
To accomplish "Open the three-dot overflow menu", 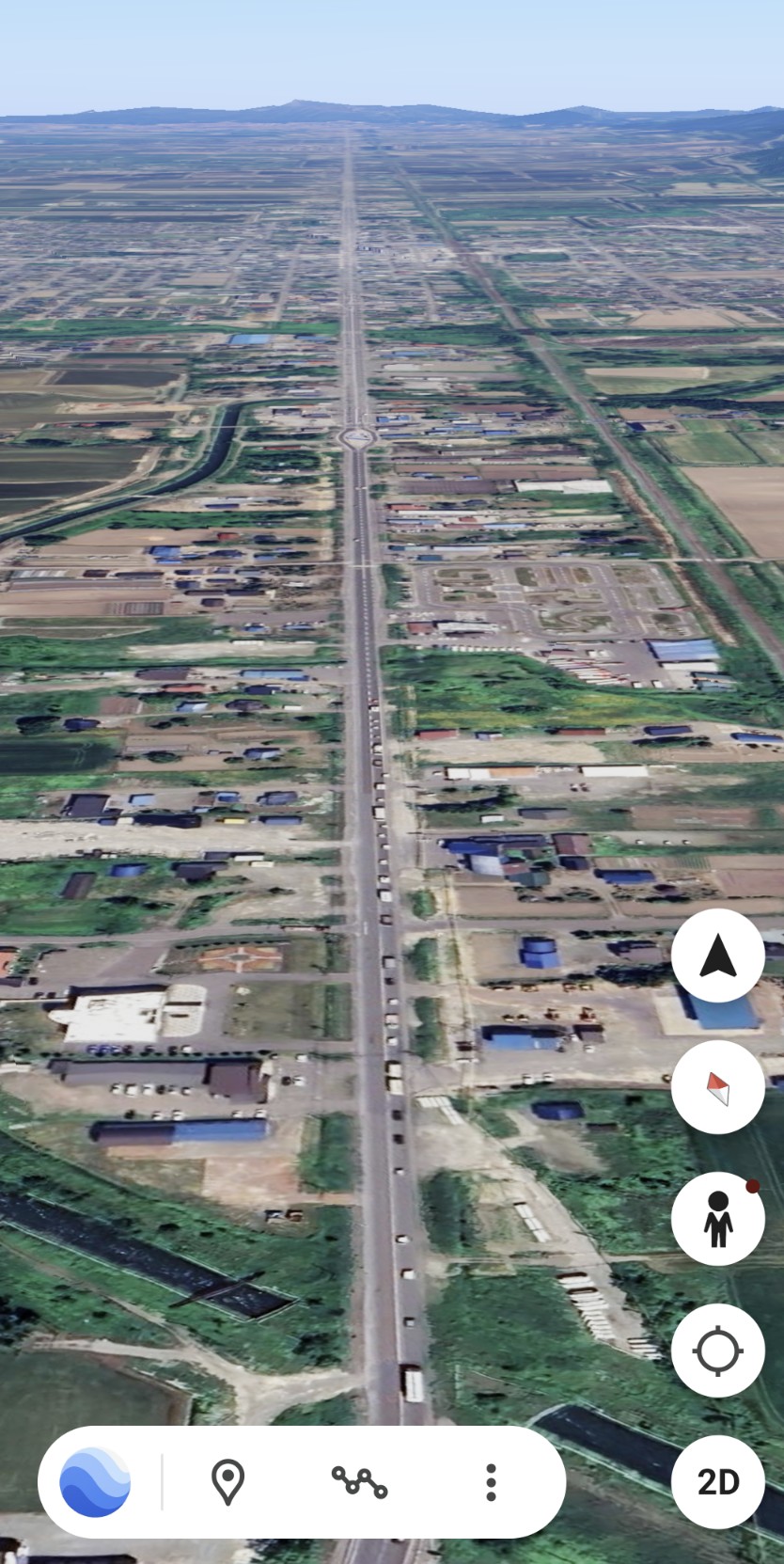I will point(491,1482).
